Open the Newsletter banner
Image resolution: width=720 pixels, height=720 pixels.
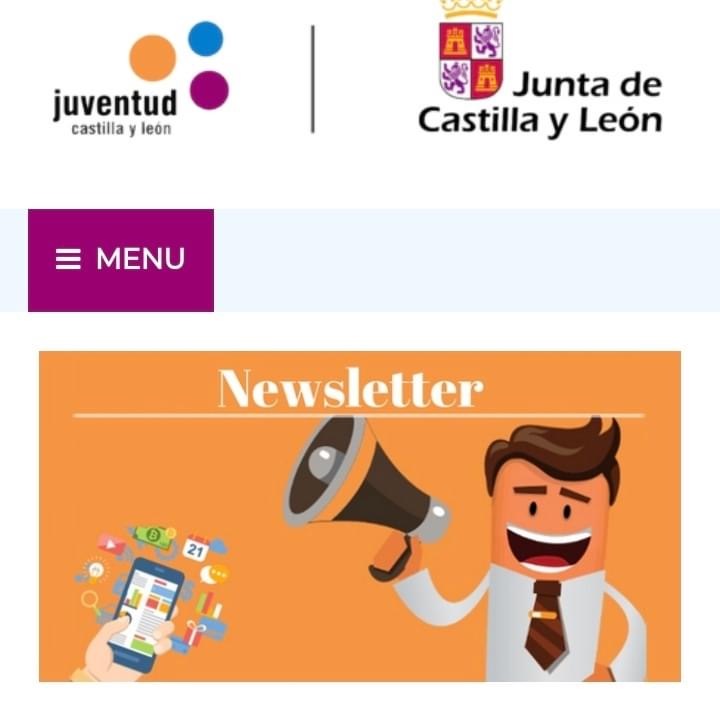pos(360,516)
